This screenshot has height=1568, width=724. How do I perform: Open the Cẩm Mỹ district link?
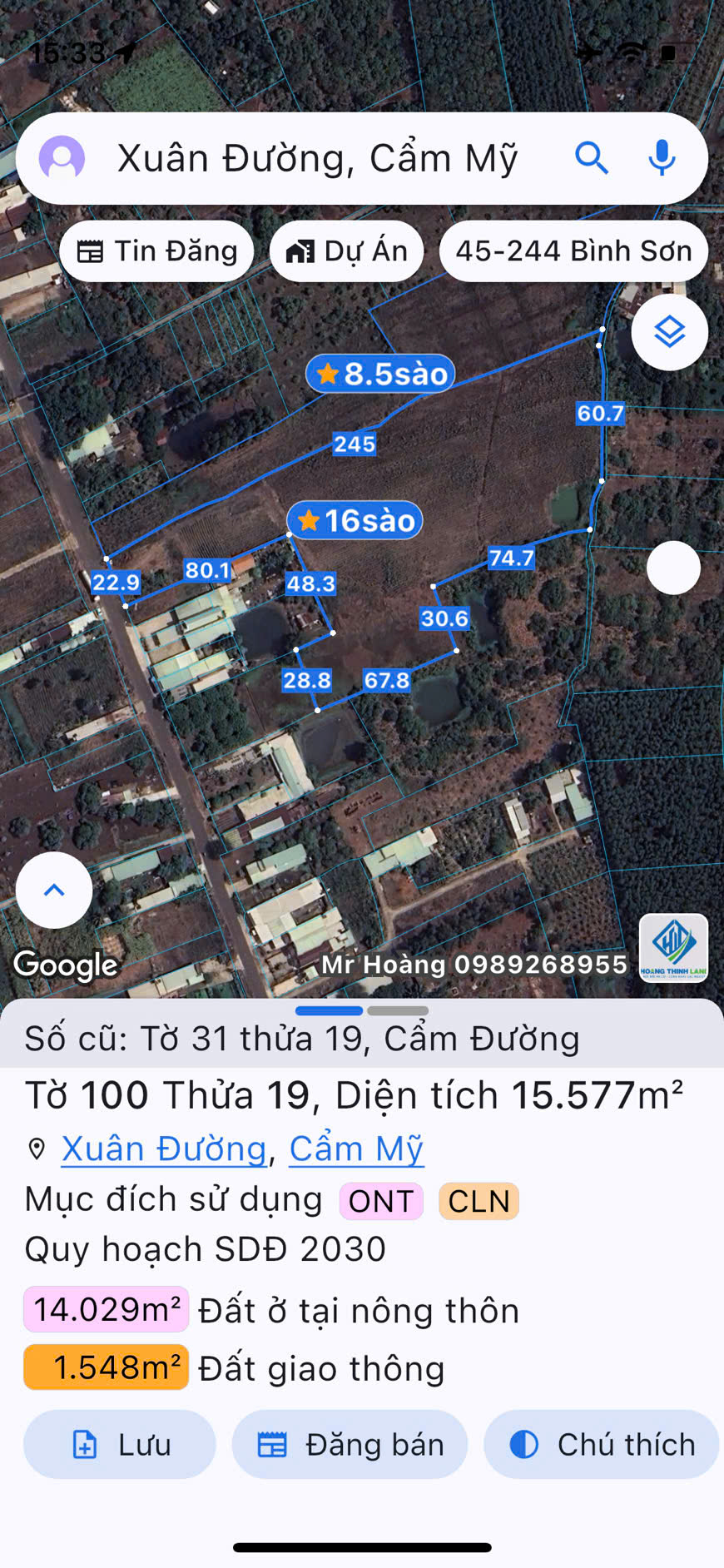tap(356, 1149)
